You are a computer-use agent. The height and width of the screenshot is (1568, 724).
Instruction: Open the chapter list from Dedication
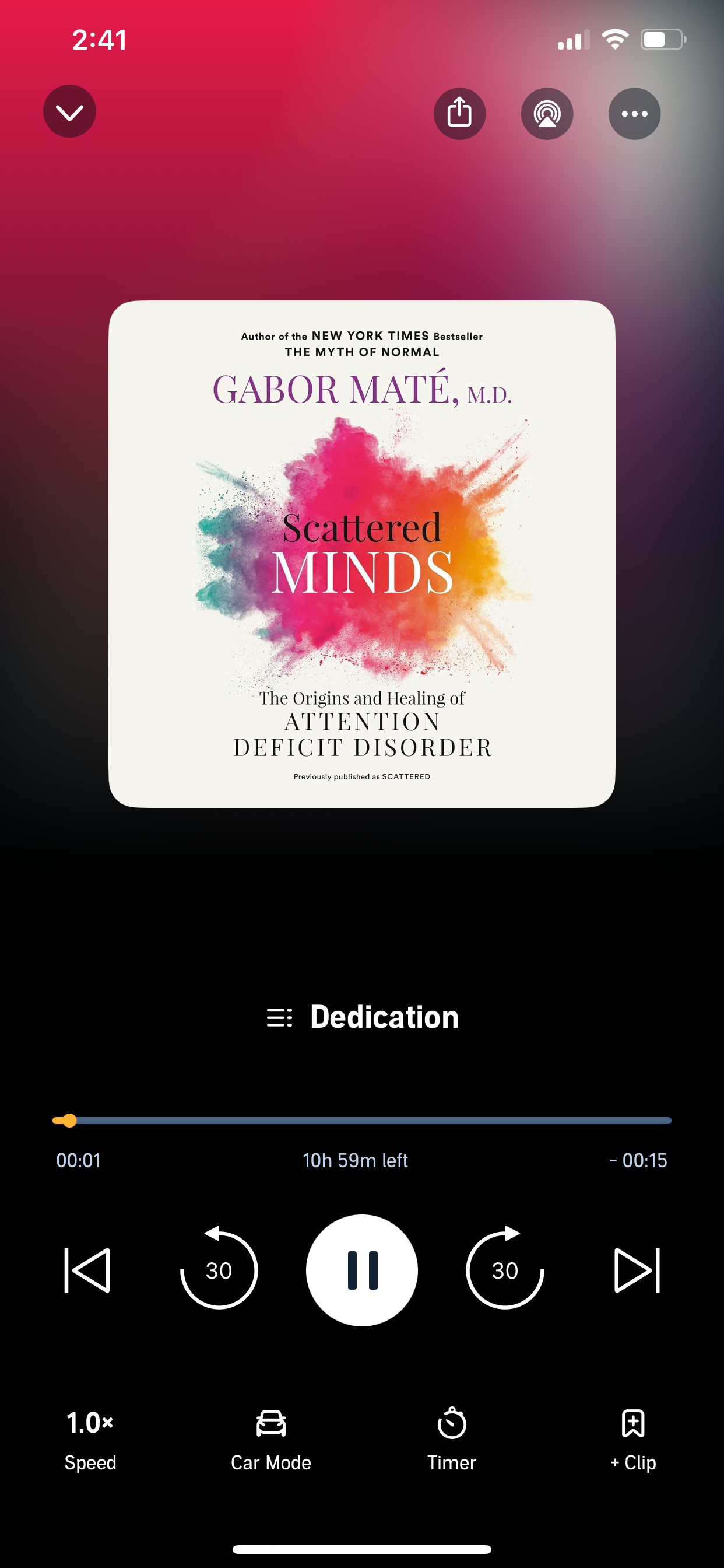(362, 1017)
